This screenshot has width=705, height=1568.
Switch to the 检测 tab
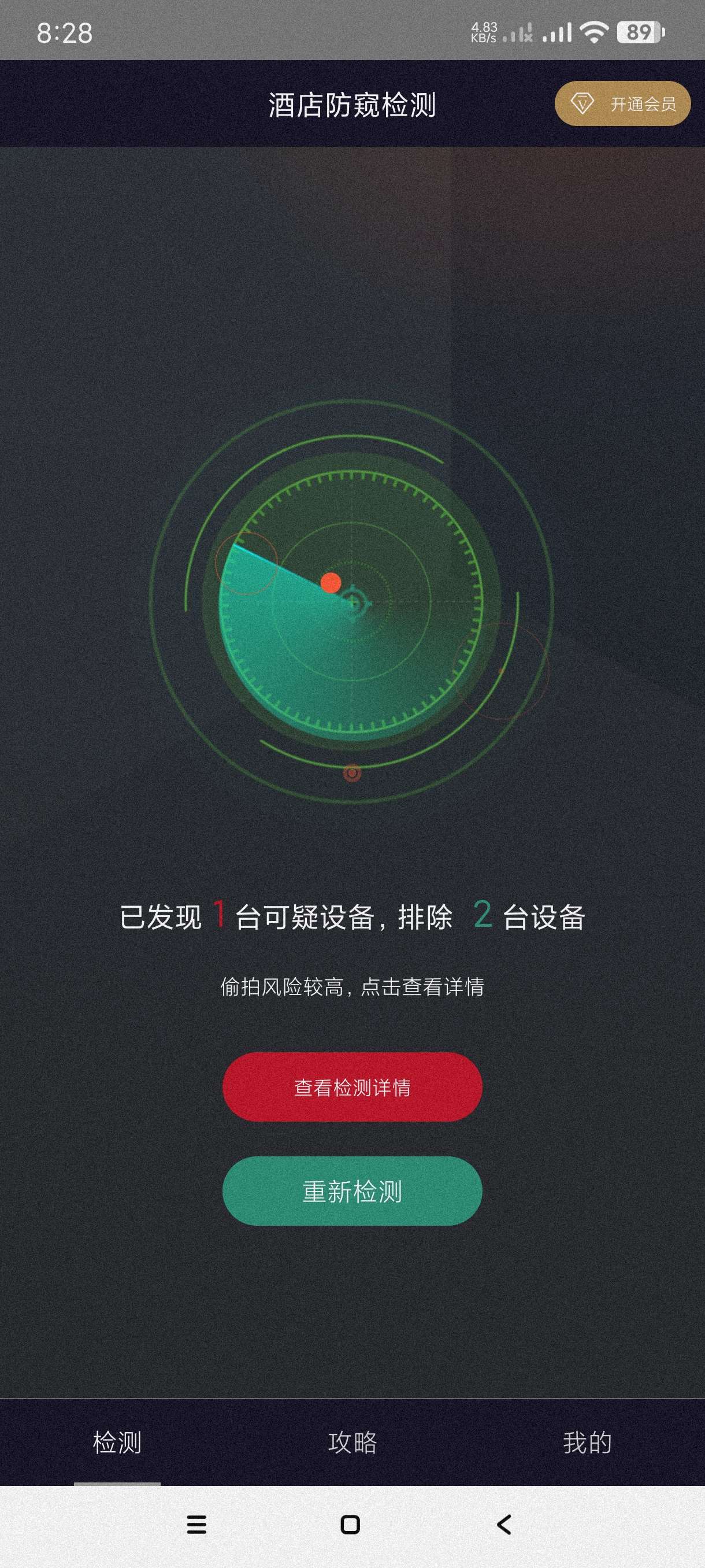(117, 1442)
